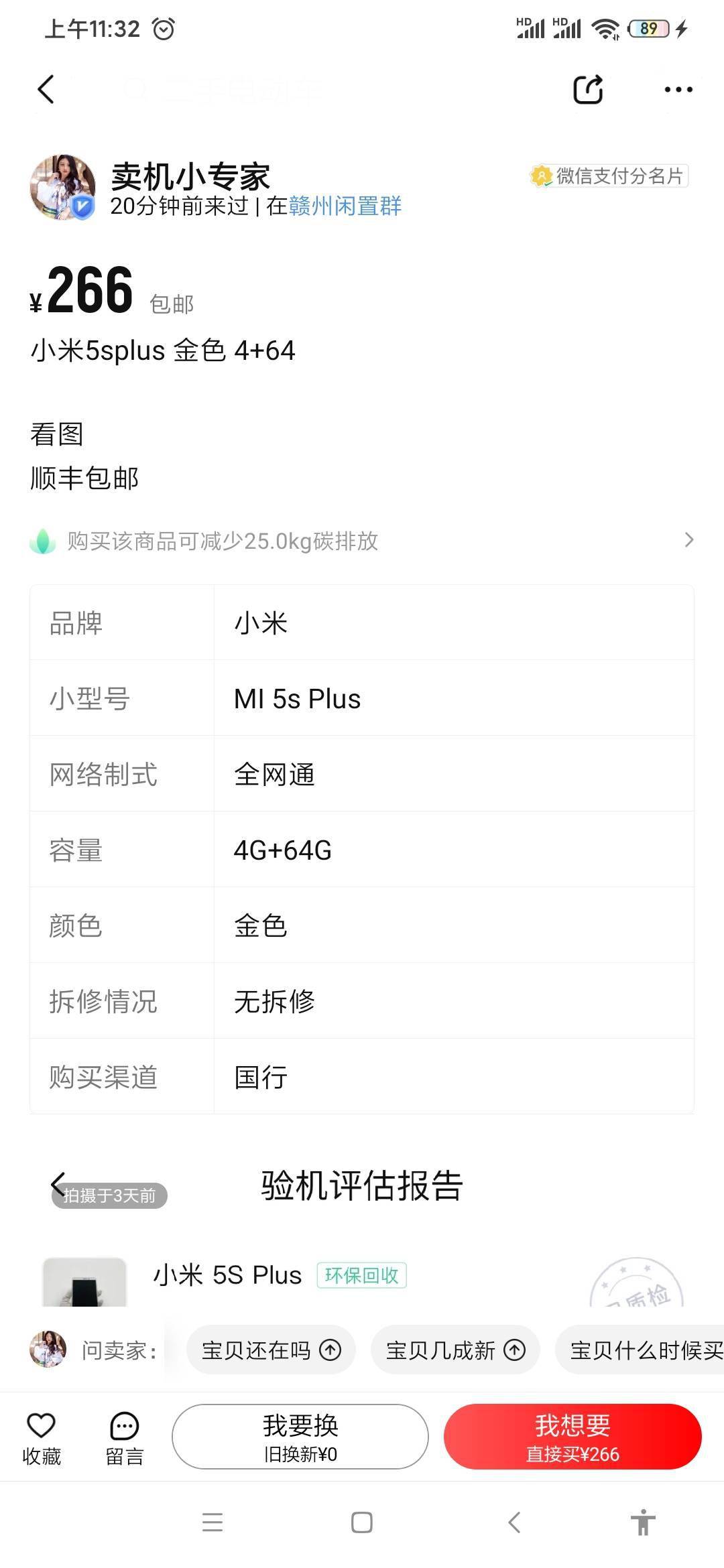Share this listing
Screen dimensions: 724x1568
(588, 89)
